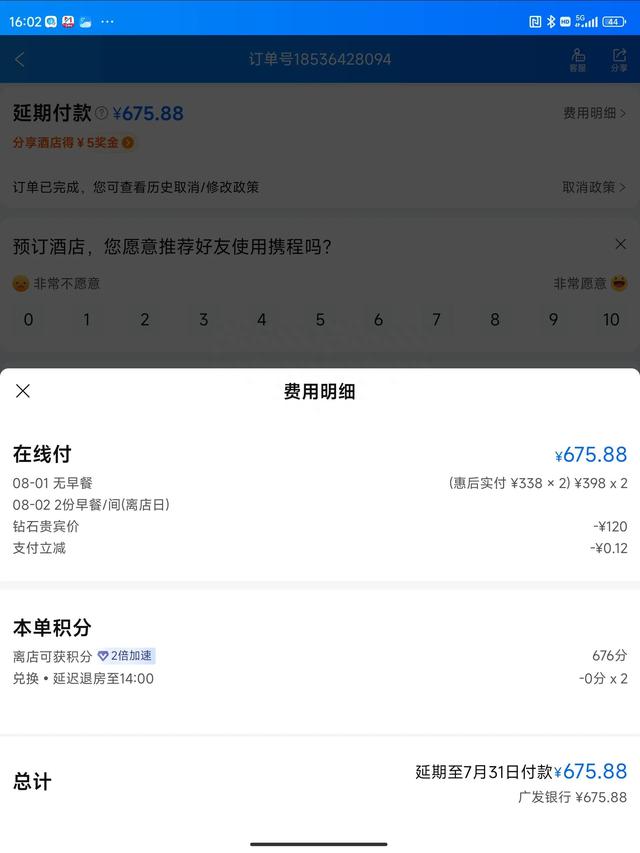Screen dimensions: 640x853
Task: Open the 费用明细 link
Action: pos(594,113)
